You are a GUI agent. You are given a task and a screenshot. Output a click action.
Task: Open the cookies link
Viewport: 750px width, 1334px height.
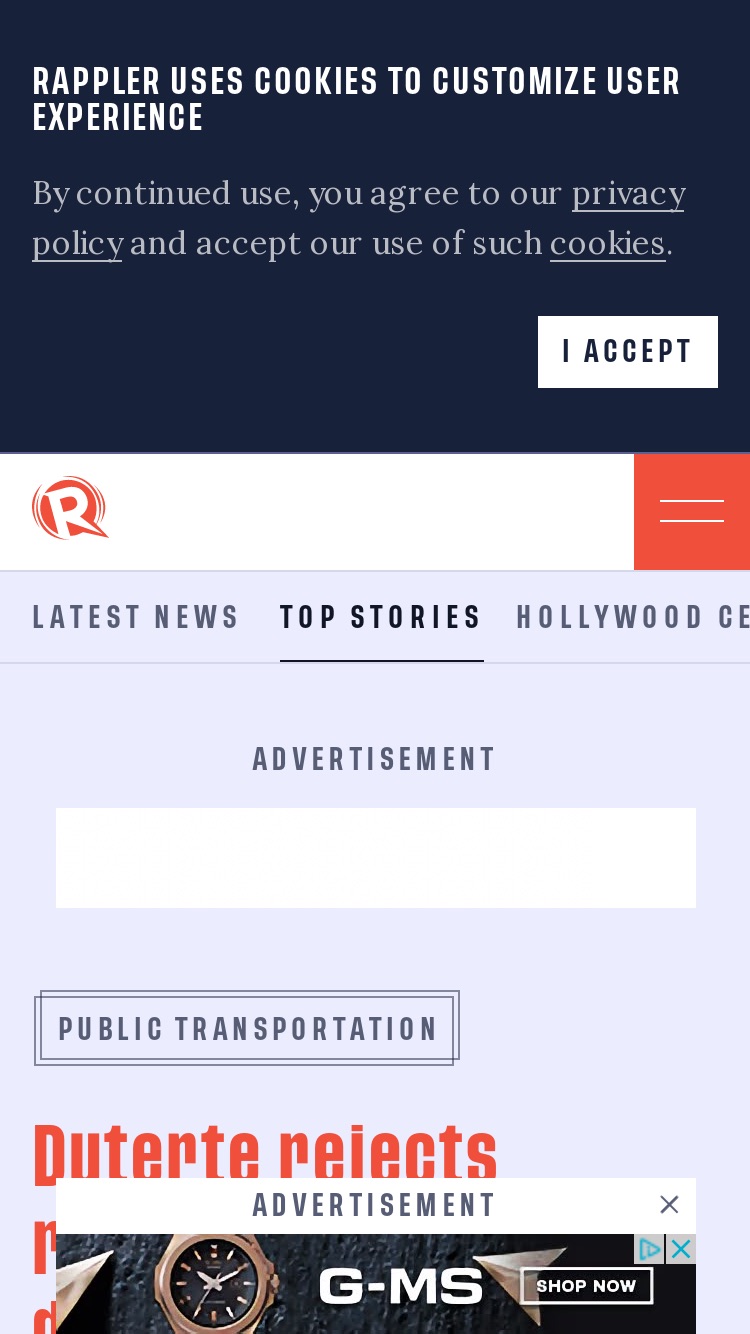pos(608,243)
